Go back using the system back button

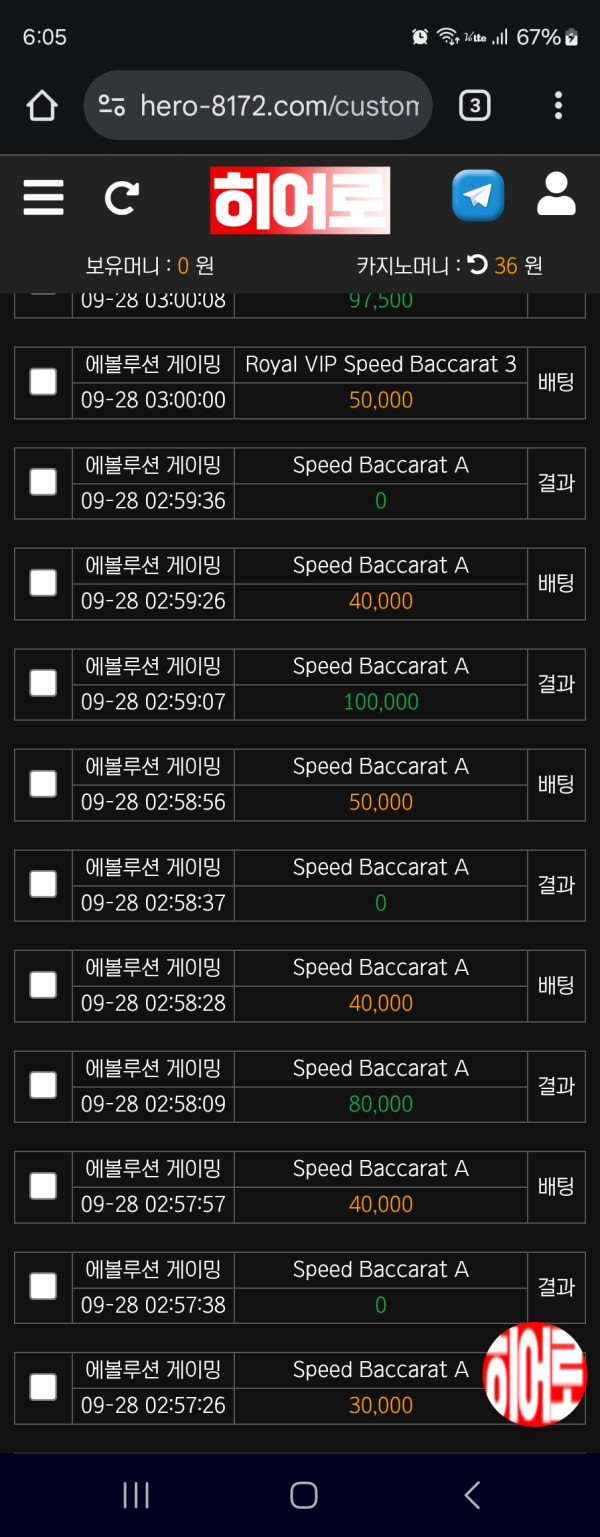(x=472, y=1495)
